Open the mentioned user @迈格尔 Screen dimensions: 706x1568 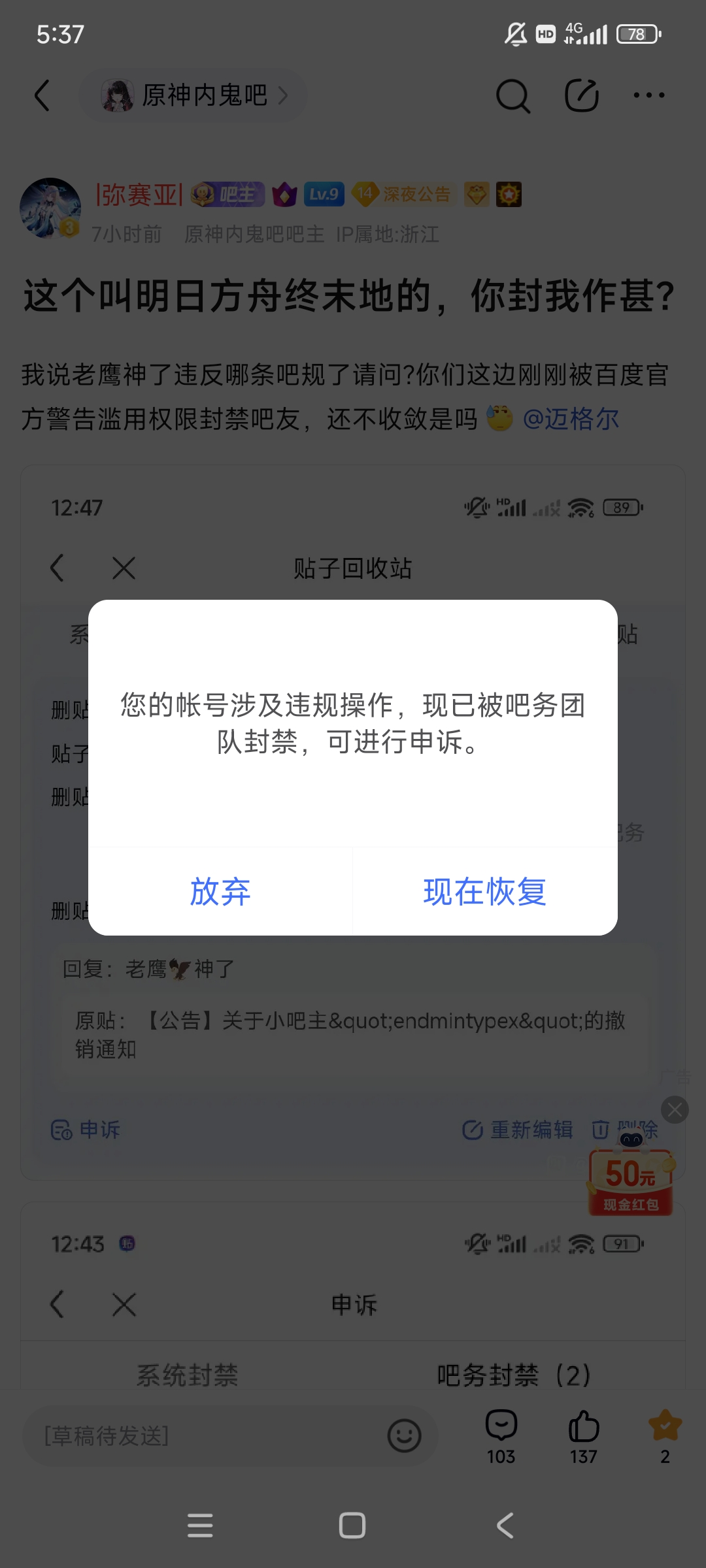(x=571, y=419)
